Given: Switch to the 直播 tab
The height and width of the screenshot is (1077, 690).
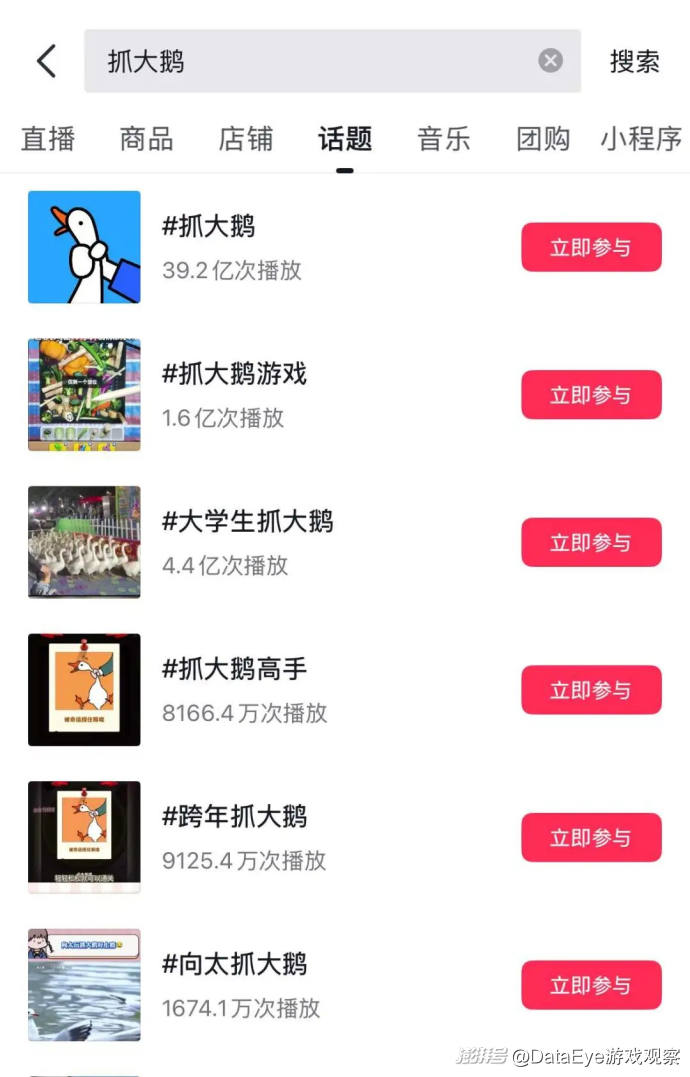Looking at the screenshot, I should click(48, 139).
